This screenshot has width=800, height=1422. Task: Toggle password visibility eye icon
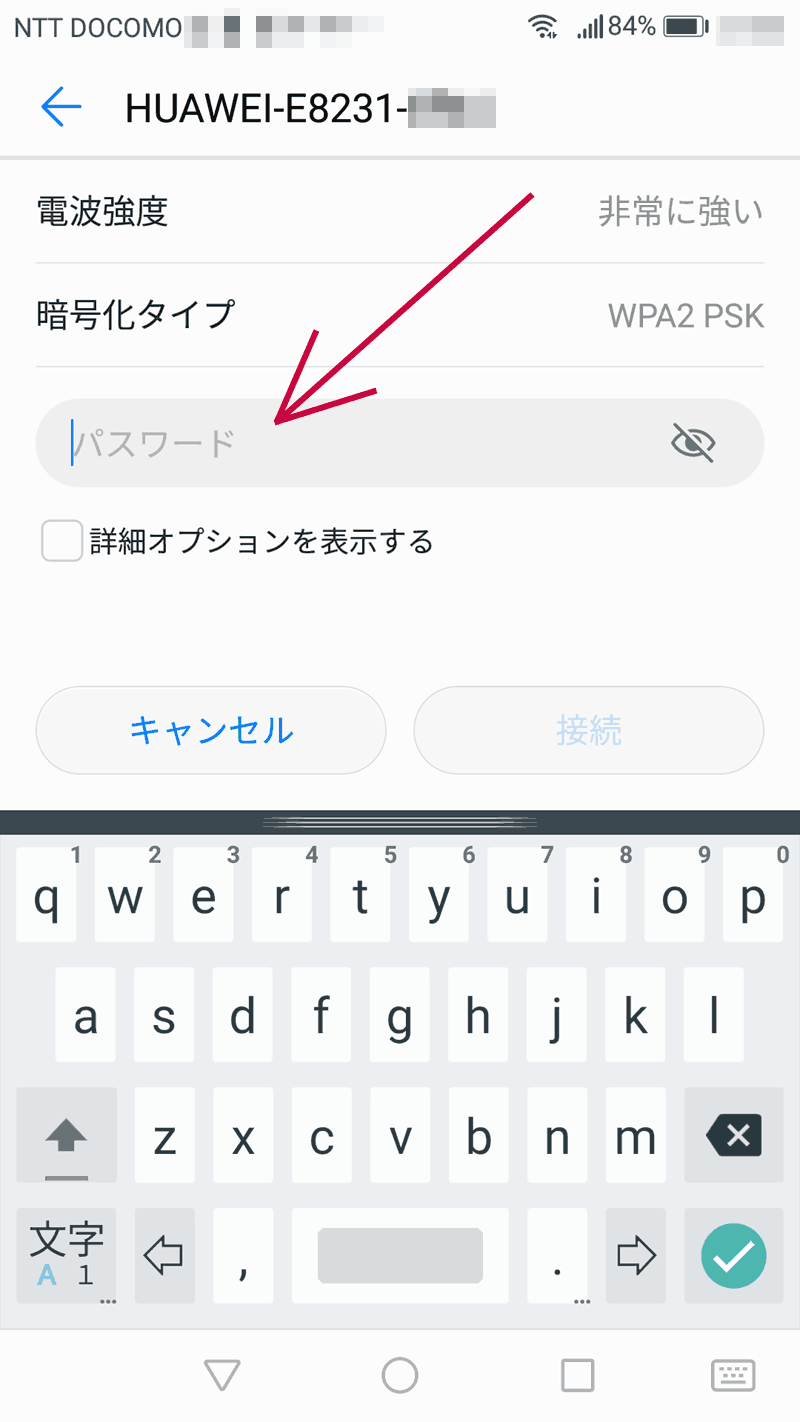(693, 442)
